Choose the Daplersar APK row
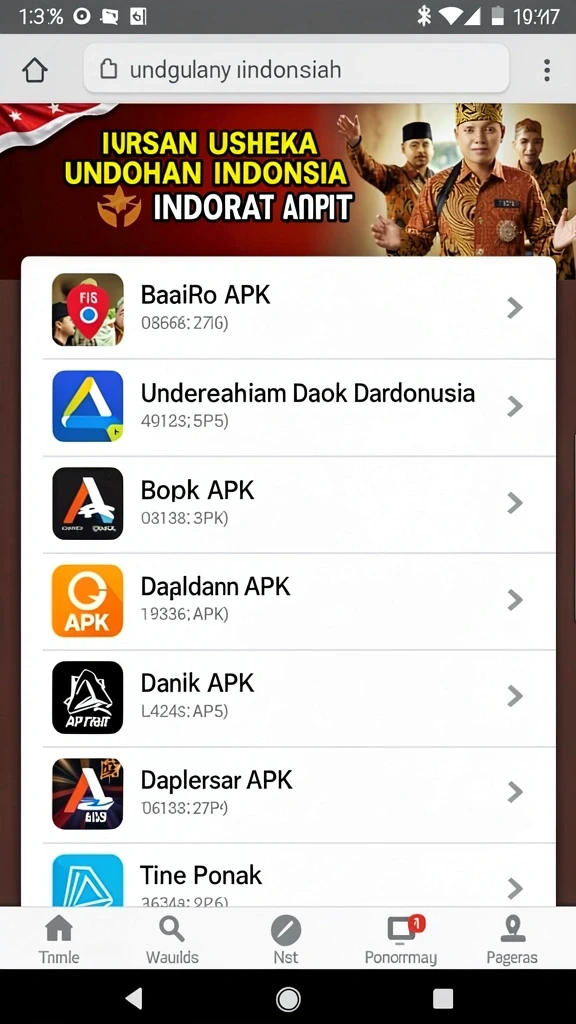 (x=289, y=793)
